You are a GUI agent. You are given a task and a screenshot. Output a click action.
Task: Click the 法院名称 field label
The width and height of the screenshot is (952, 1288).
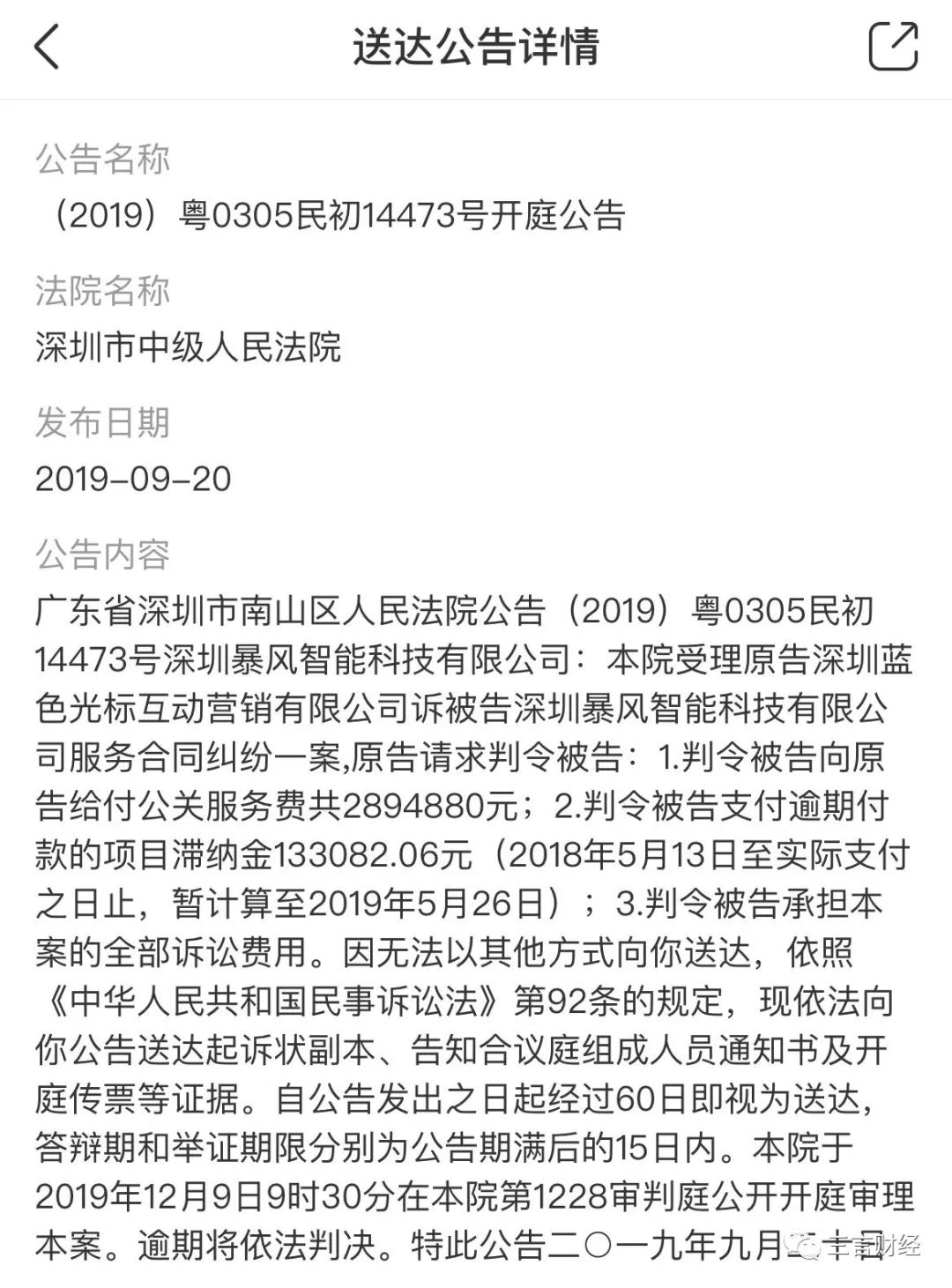(x=104, y=289)
